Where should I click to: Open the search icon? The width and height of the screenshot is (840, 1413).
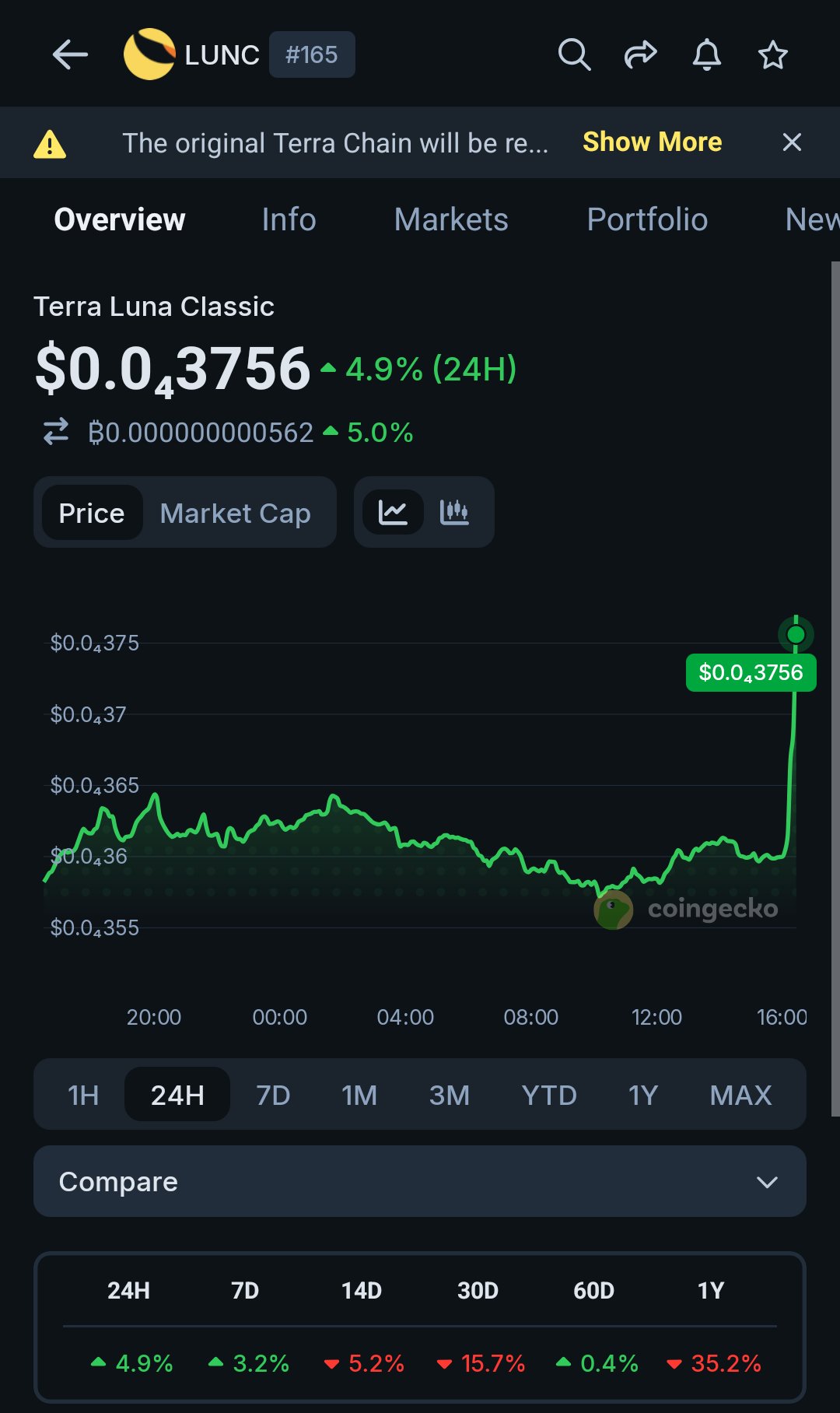(x=574, y=55)
